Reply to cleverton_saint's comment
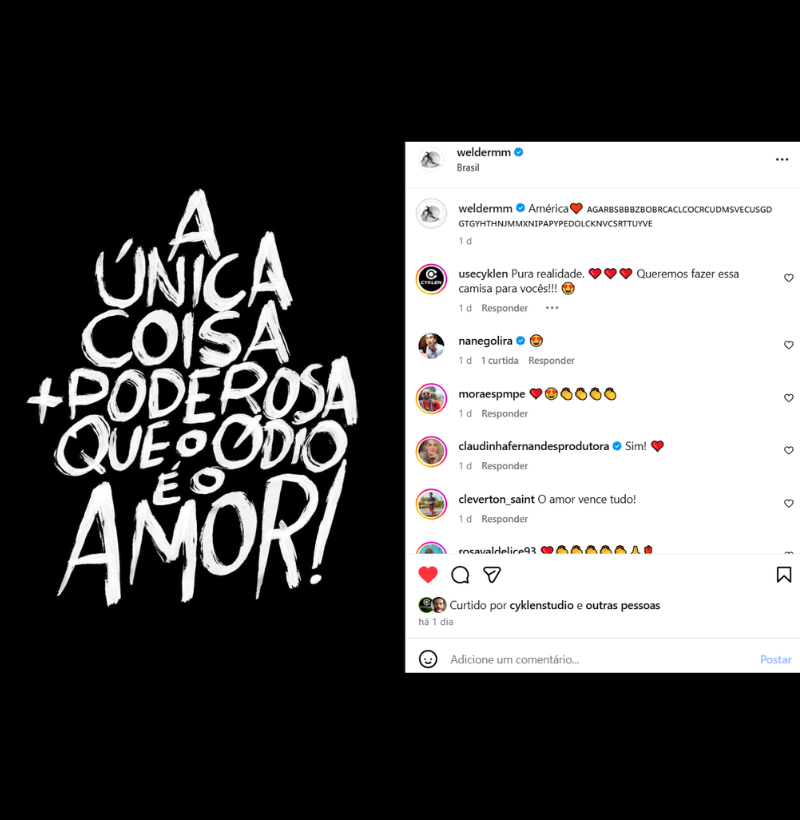 [504, 519]
